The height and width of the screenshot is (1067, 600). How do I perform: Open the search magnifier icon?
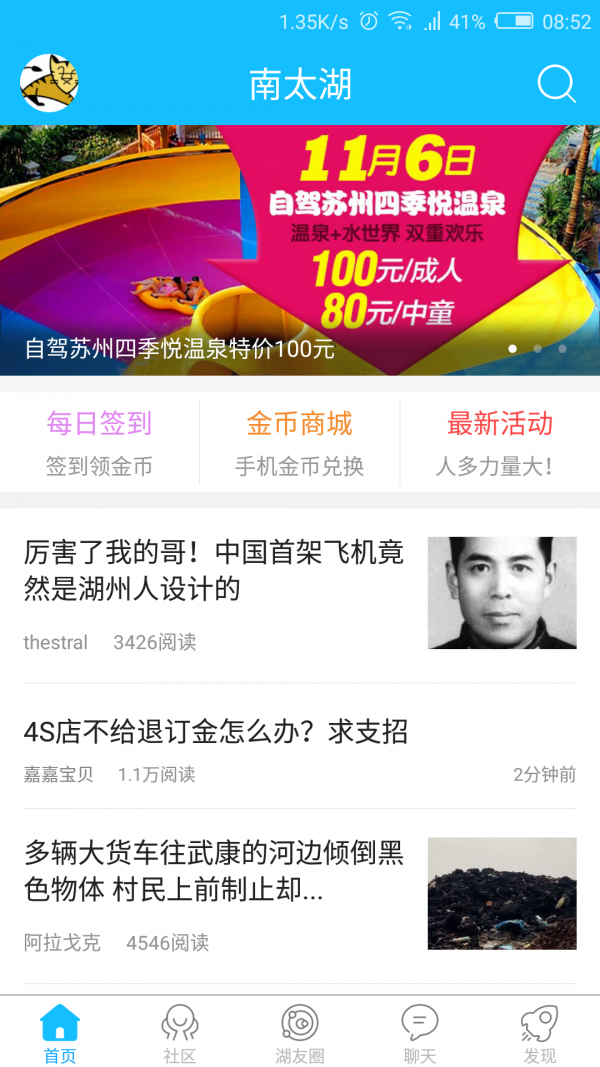tap(557, 84)
